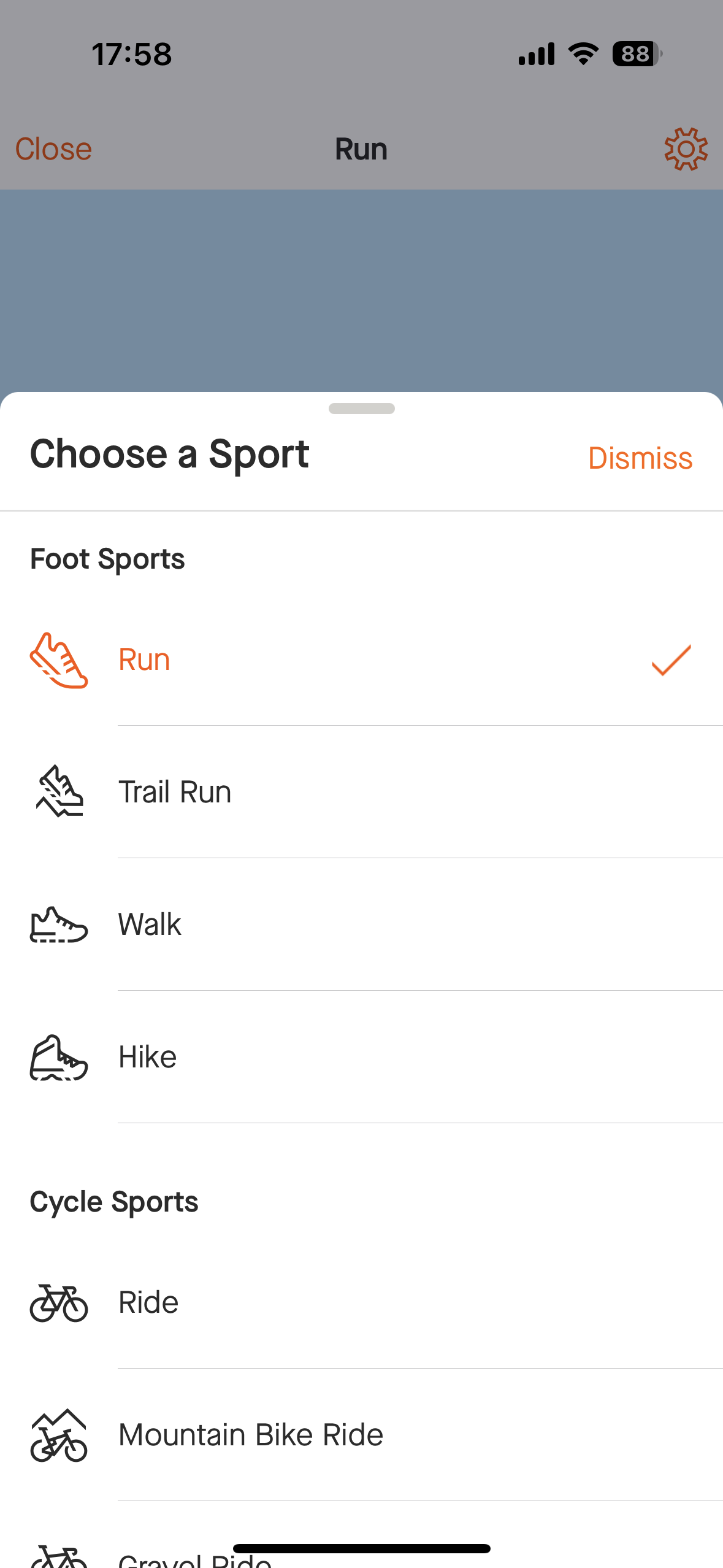The image size is (723, 1568).
Task: Select Mountain Bike Ride
Action: pos(361,1435)
